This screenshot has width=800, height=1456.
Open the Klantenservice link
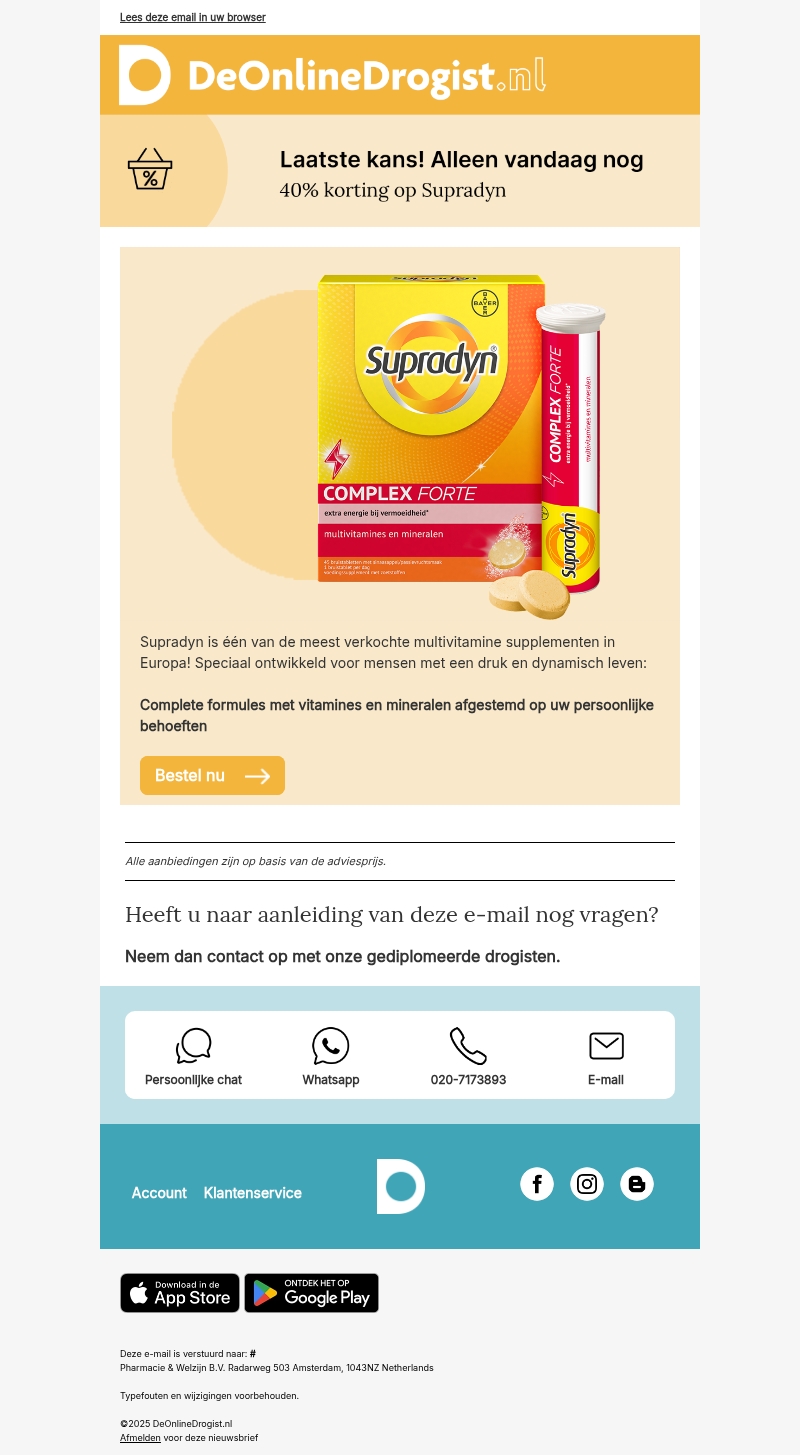pos(253,1193)
